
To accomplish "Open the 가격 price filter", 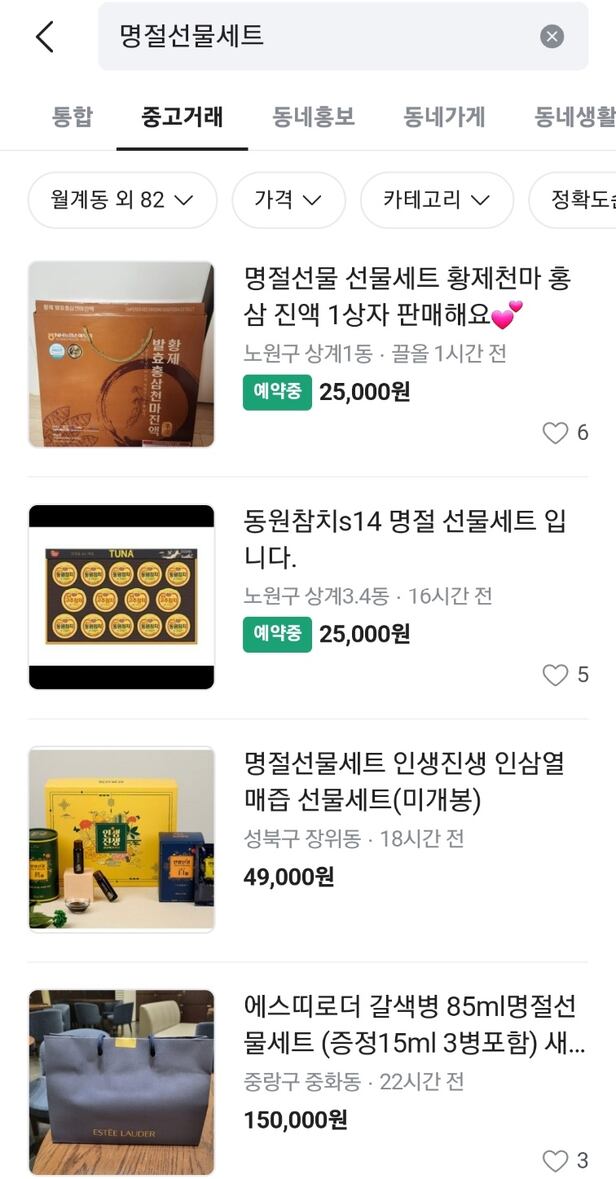I will pos(288,200).
